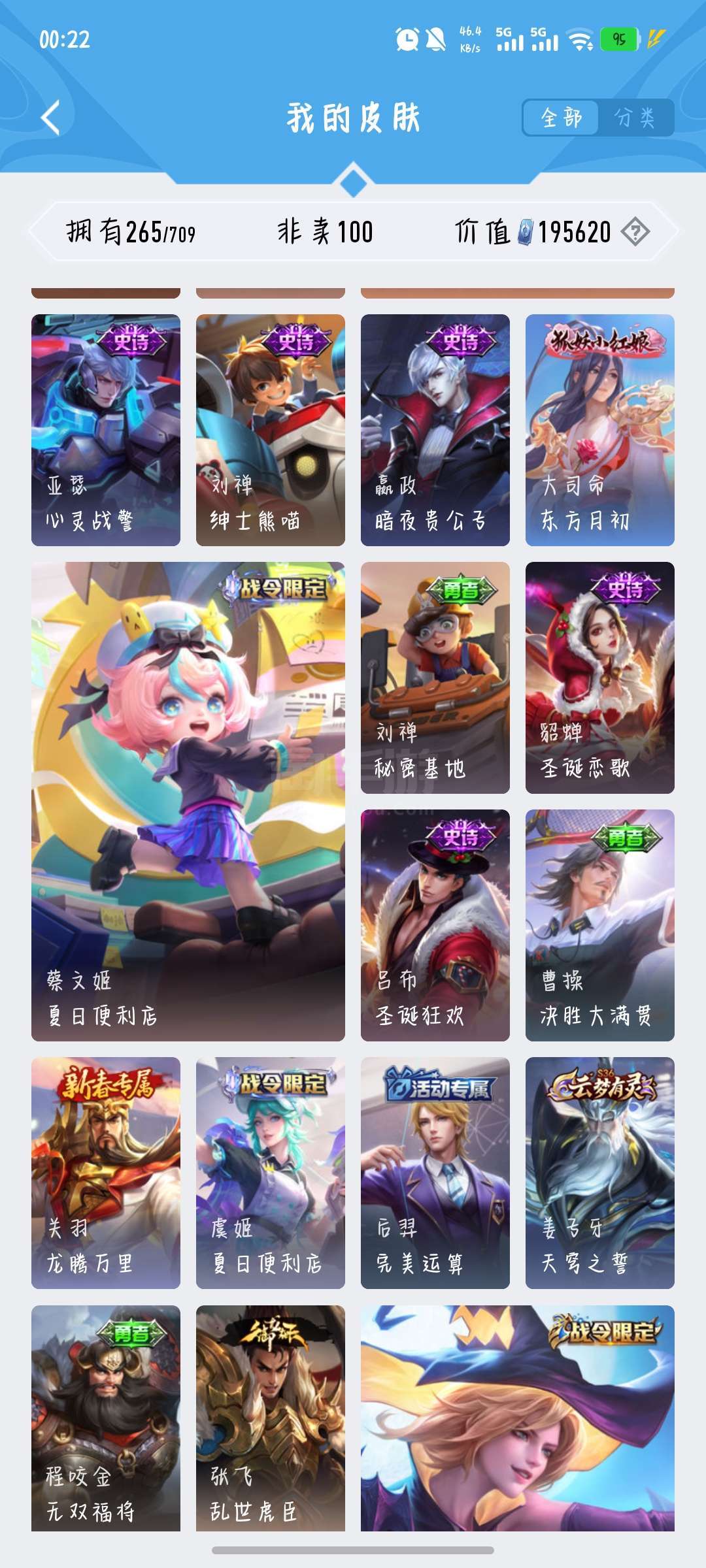Select 貂蝉 圣诞恋歌 skin

(600, 678)
